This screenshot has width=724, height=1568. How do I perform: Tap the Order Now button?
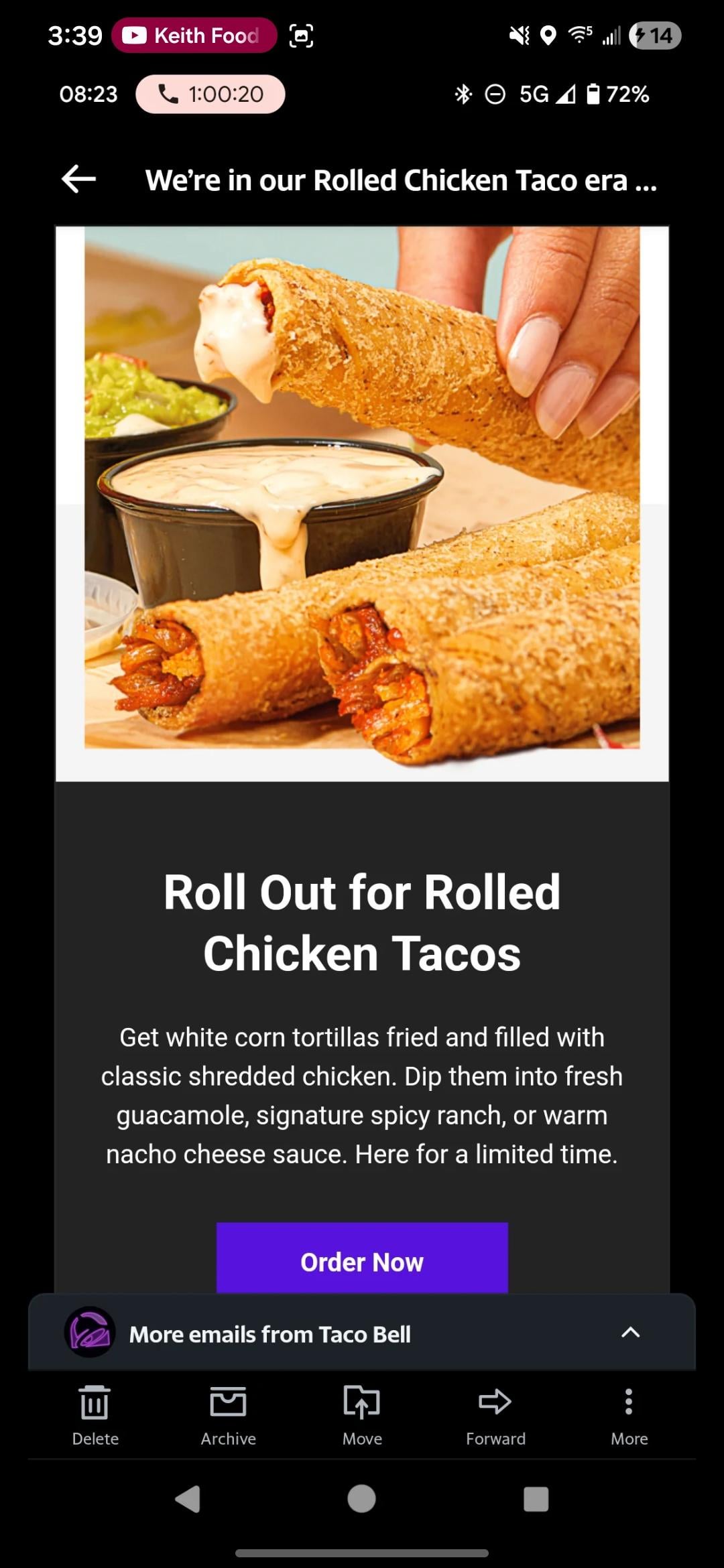(361, 1260)
